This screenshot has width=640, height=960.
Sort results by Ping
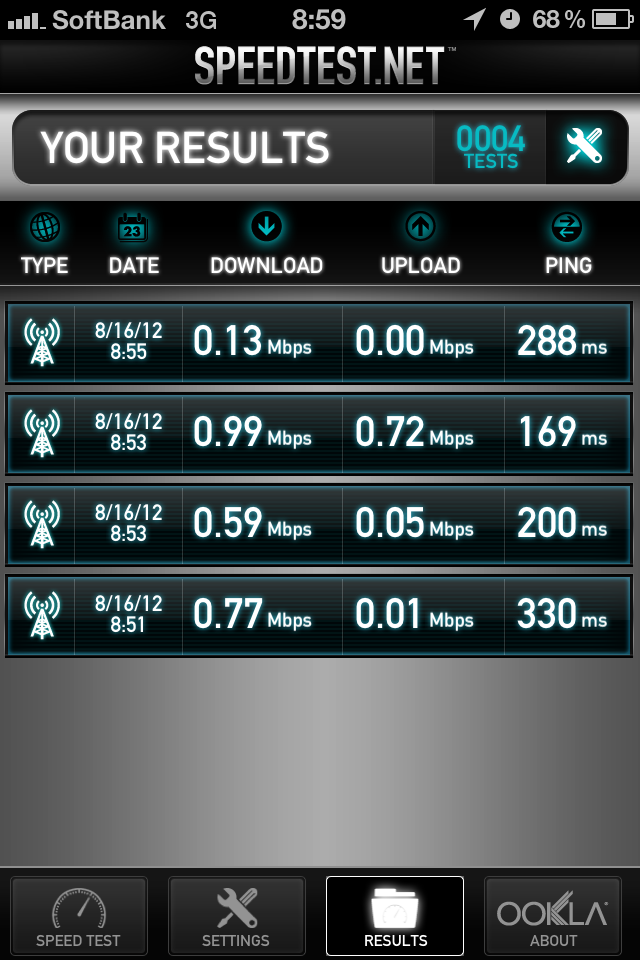(x=567, y=244)
